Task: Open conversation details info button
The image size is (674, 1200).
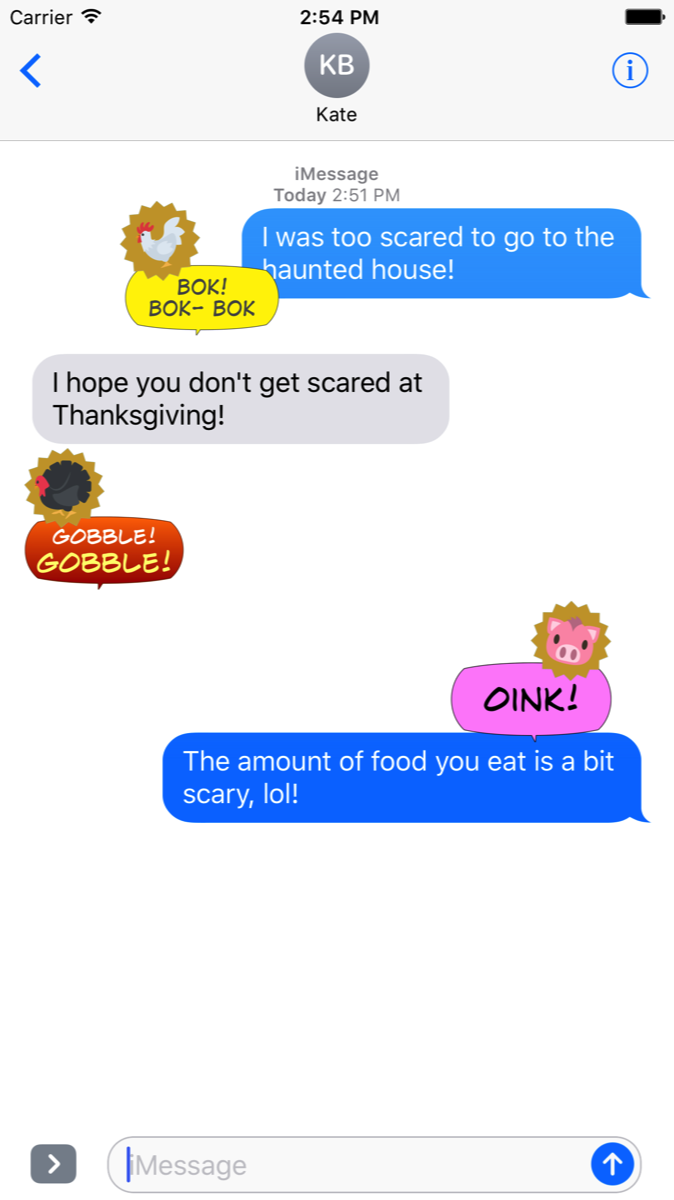Action: [630, 70]
